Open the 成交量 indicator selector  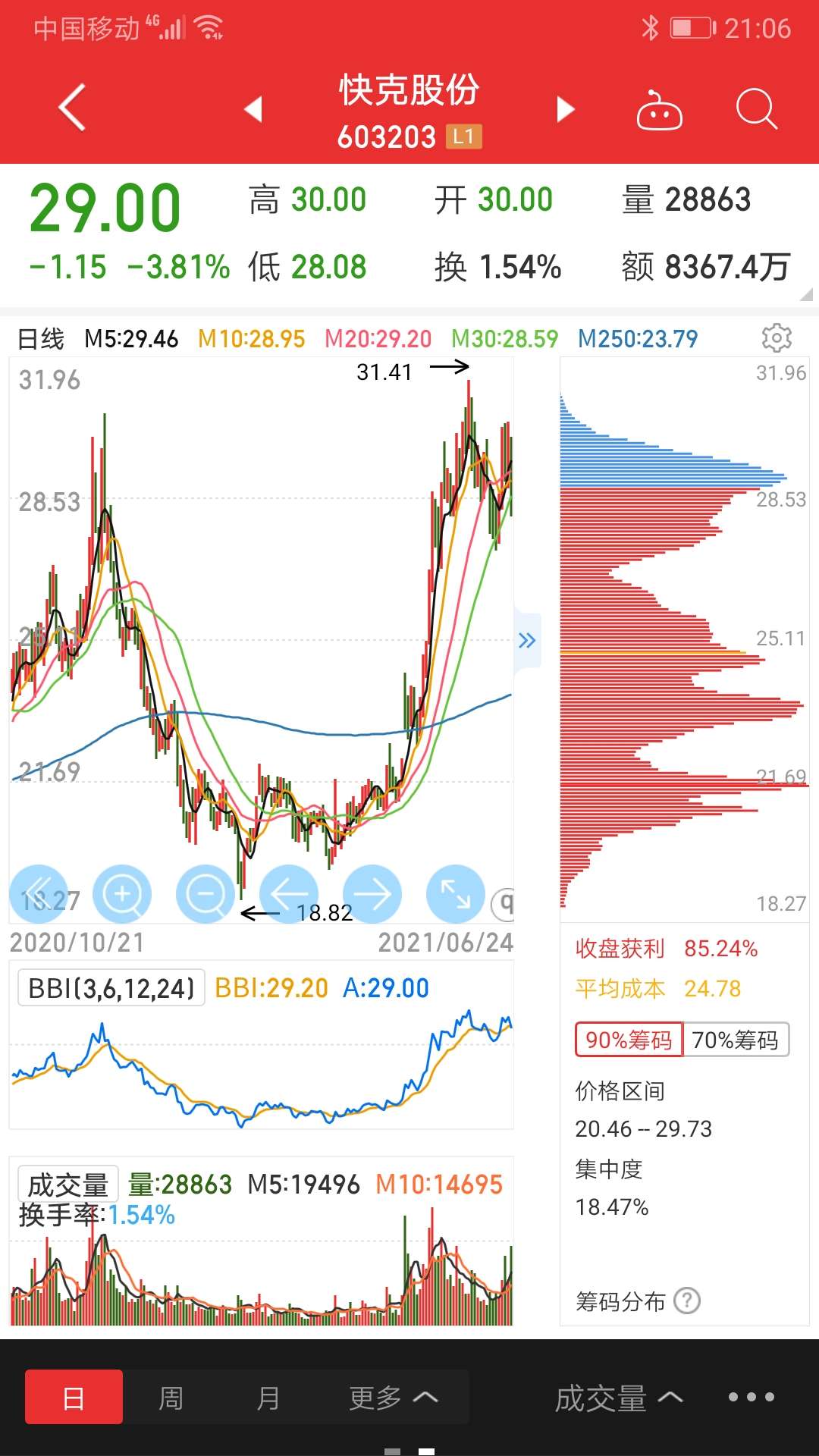[619, 1398]
